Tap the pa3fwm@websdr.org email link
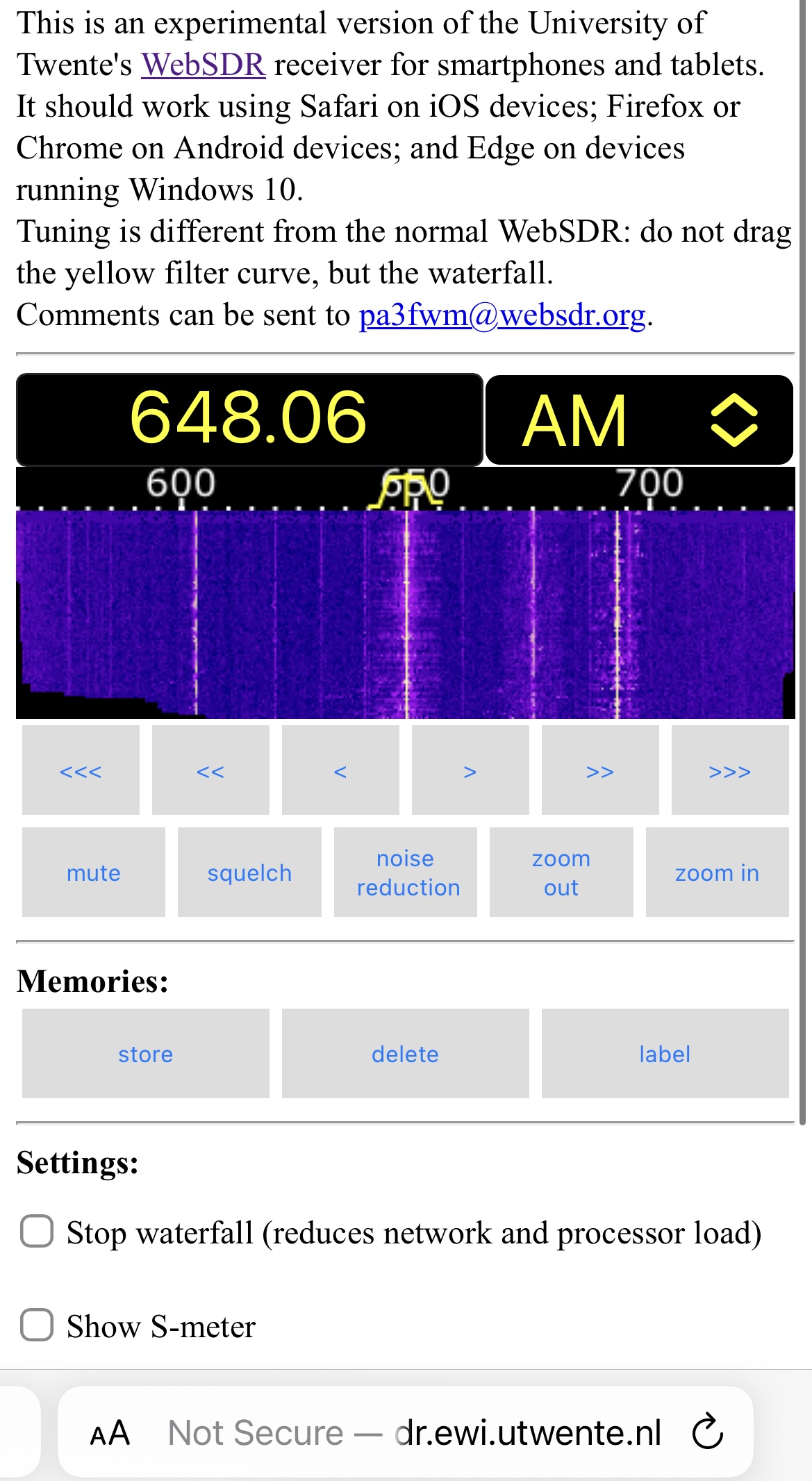812x1481 pixels. 502,315
